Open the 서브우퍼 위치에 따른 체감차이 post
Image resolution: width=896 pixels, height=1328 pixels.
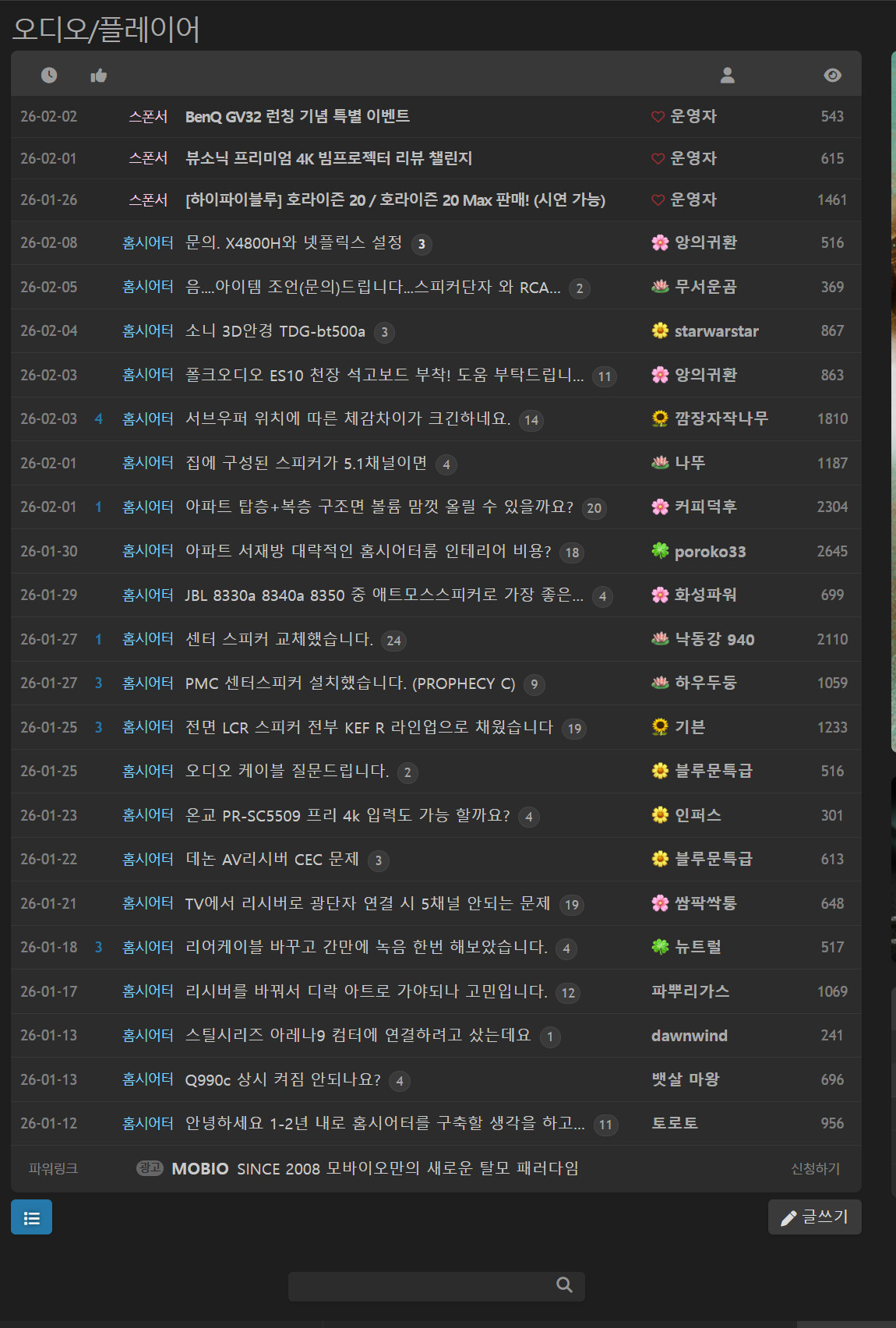[x=347, y=419]
